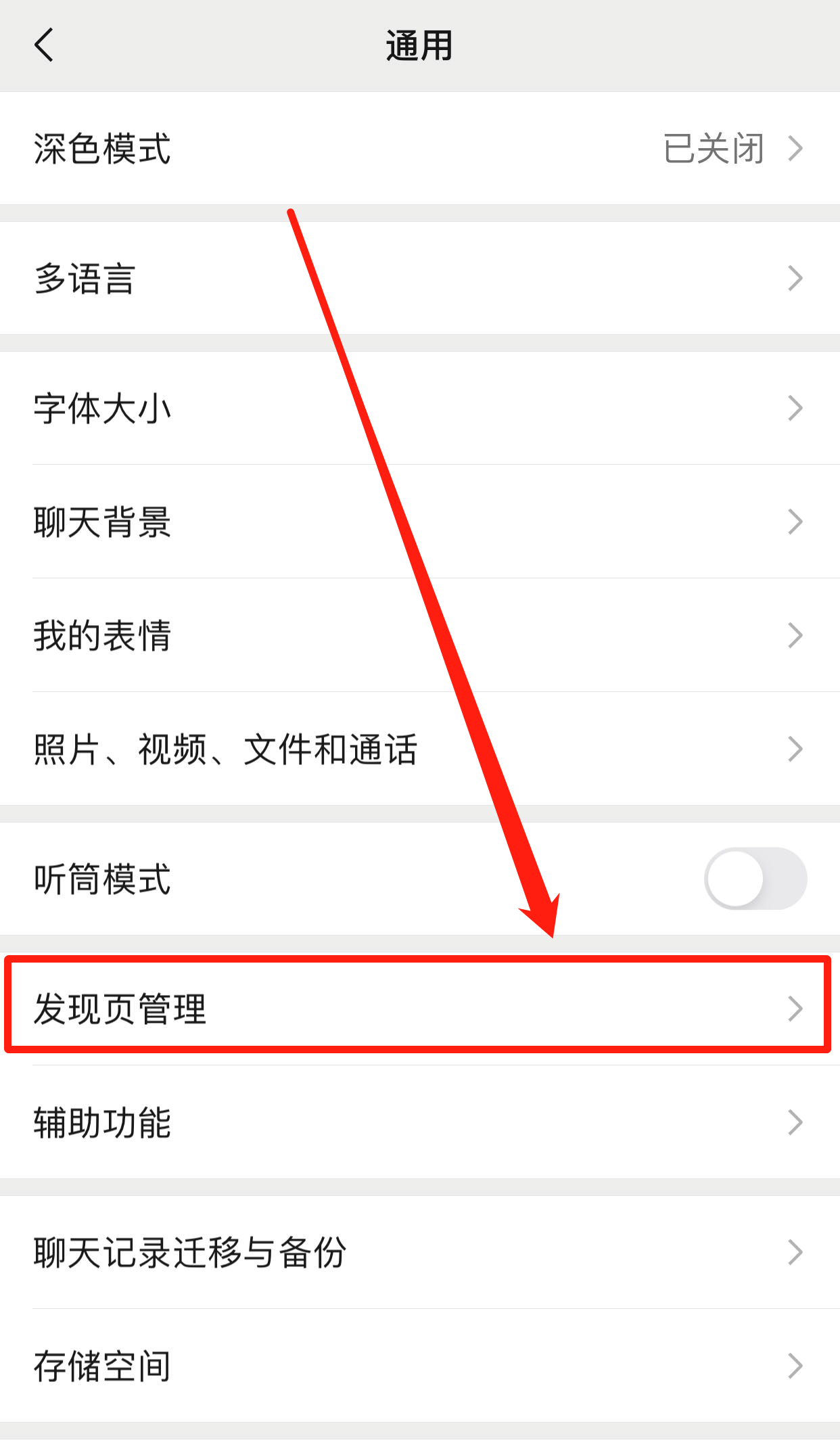The height and width of the screenshot is (1453, 840).
Task: Go back from the 通用 settings page
Action: point(44,45)
